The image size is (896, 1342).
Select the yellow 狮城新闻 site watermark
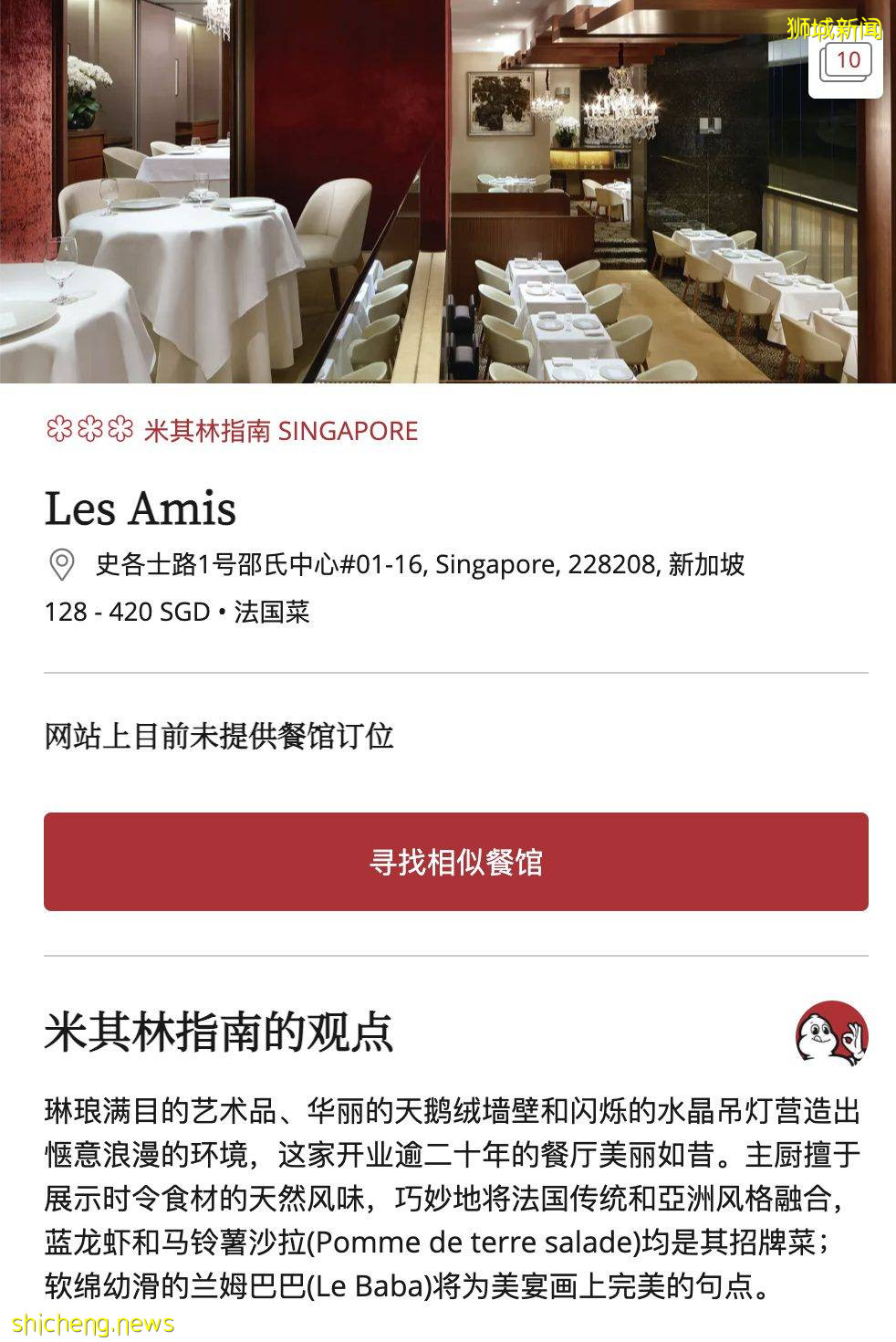click(x=833, y=26)
